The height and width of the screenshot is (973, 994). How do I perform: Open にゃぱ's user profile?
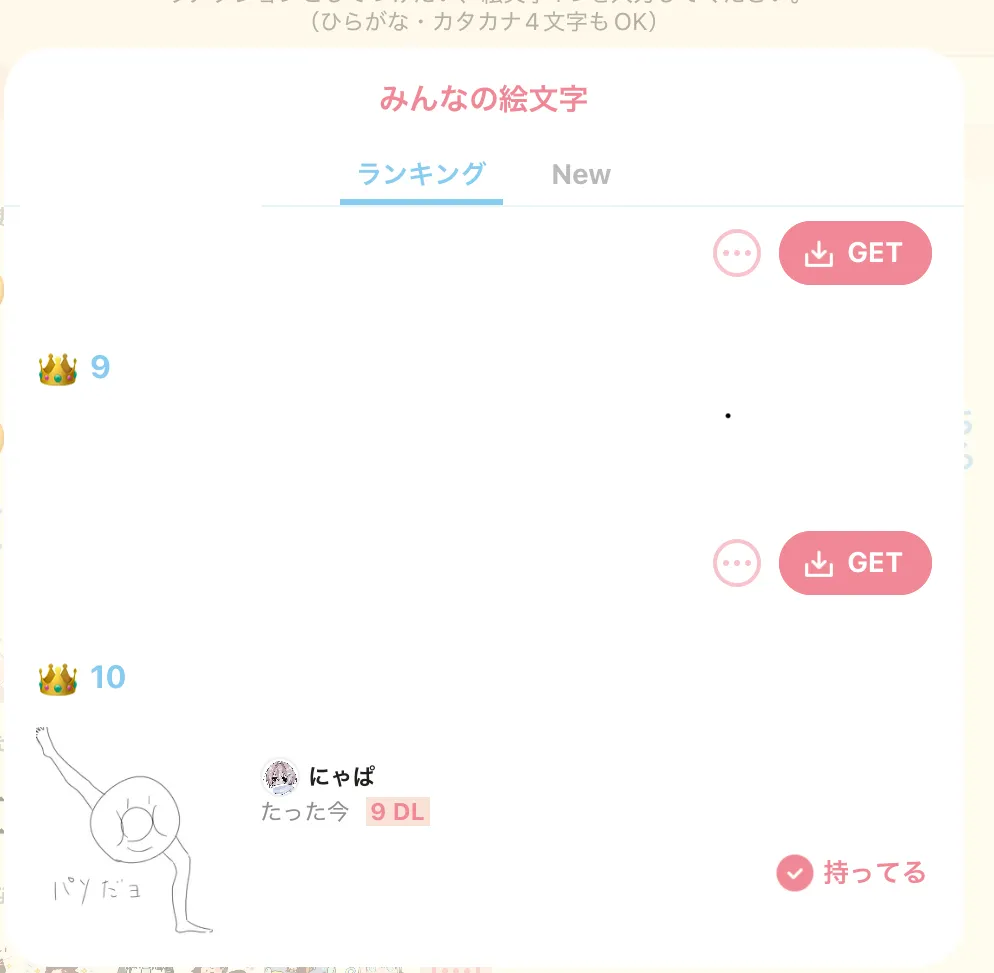click(x=319, y=776)
